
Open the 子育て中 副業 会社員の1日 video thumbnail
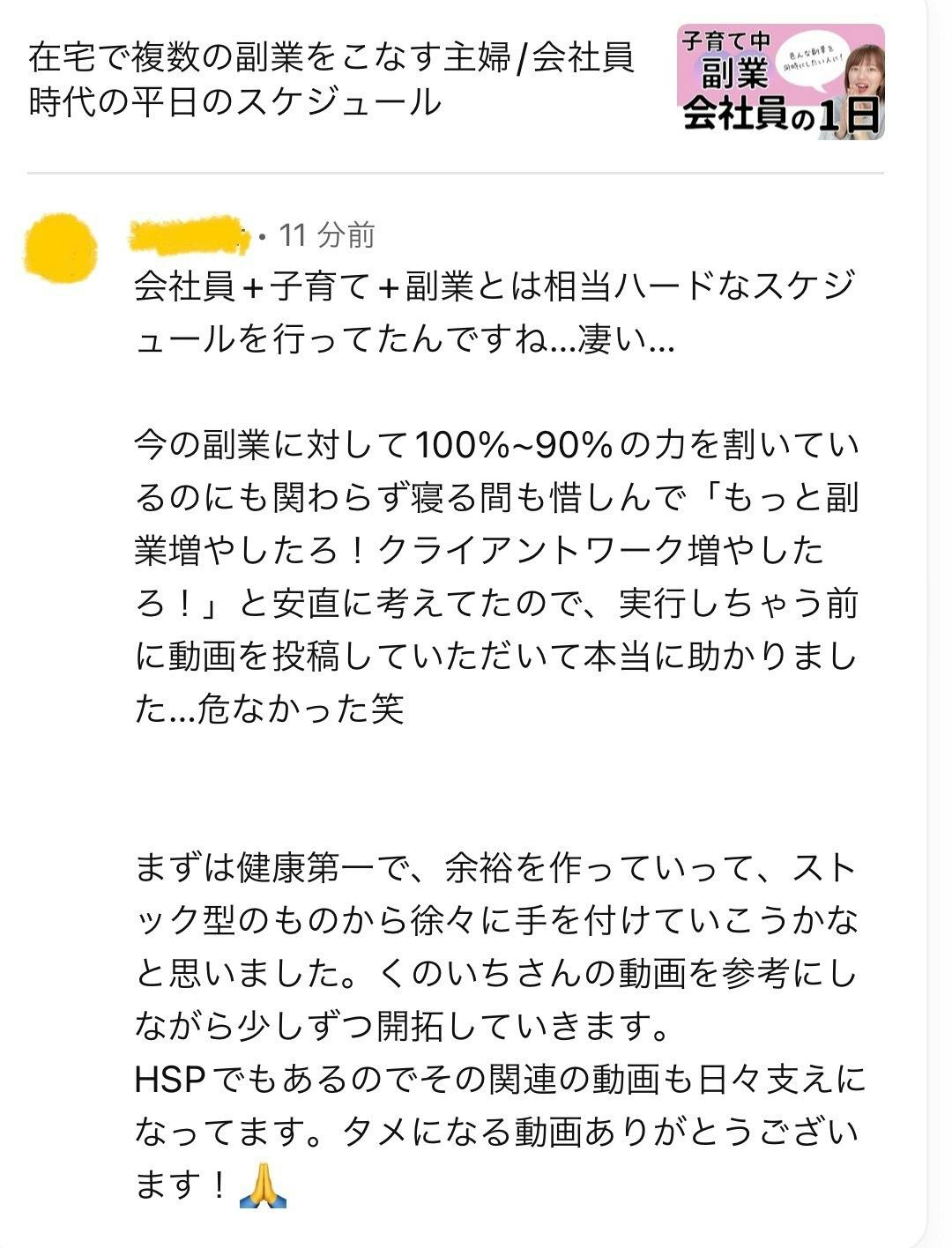point(780,81)
